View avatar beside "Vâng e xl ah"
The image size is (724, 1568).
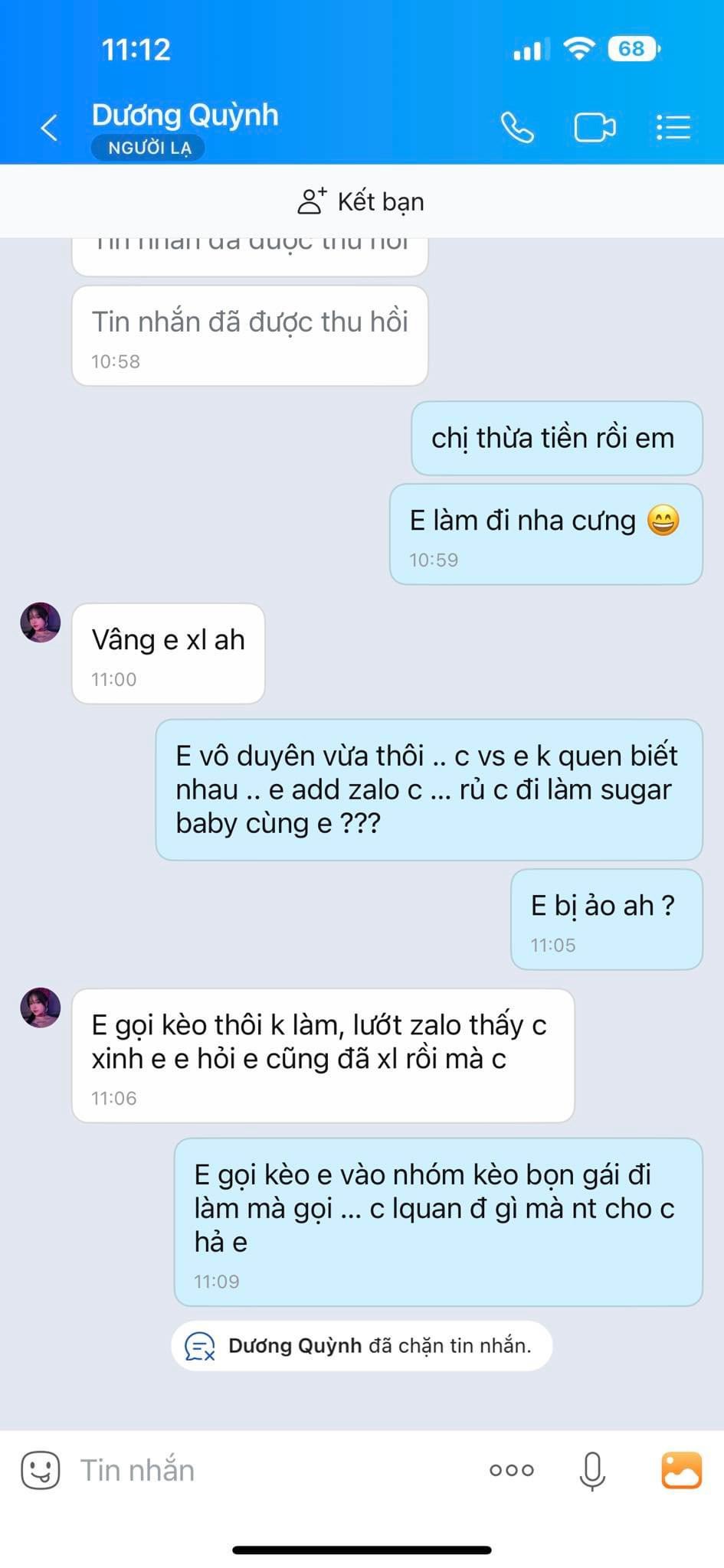pos(41,622)
